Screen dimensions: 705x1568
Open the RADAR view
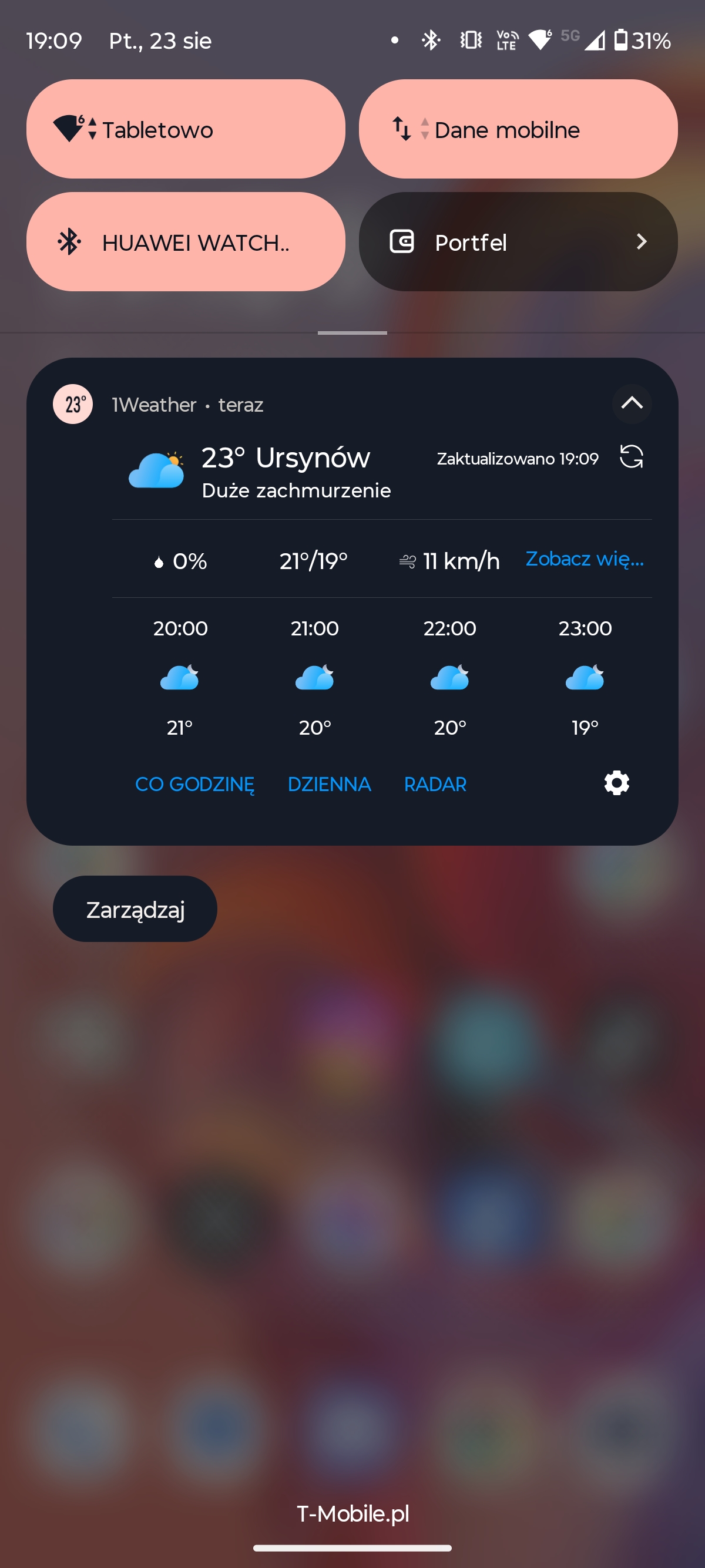click(435, 784)
